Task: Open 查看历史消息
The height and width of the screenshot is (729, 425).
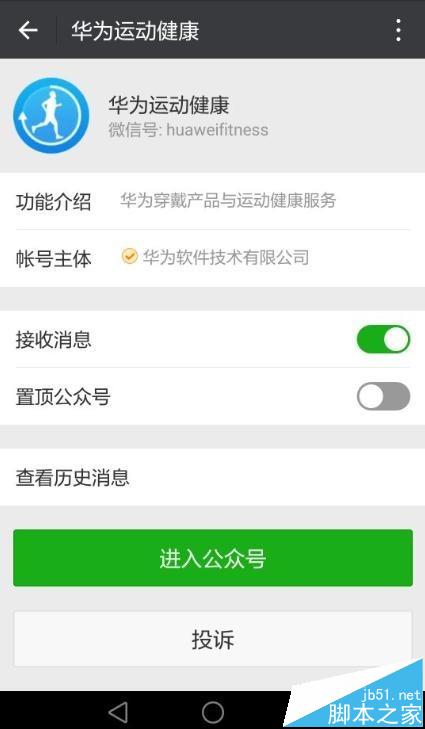Action: pyautogui.click(x=212, y=477)
